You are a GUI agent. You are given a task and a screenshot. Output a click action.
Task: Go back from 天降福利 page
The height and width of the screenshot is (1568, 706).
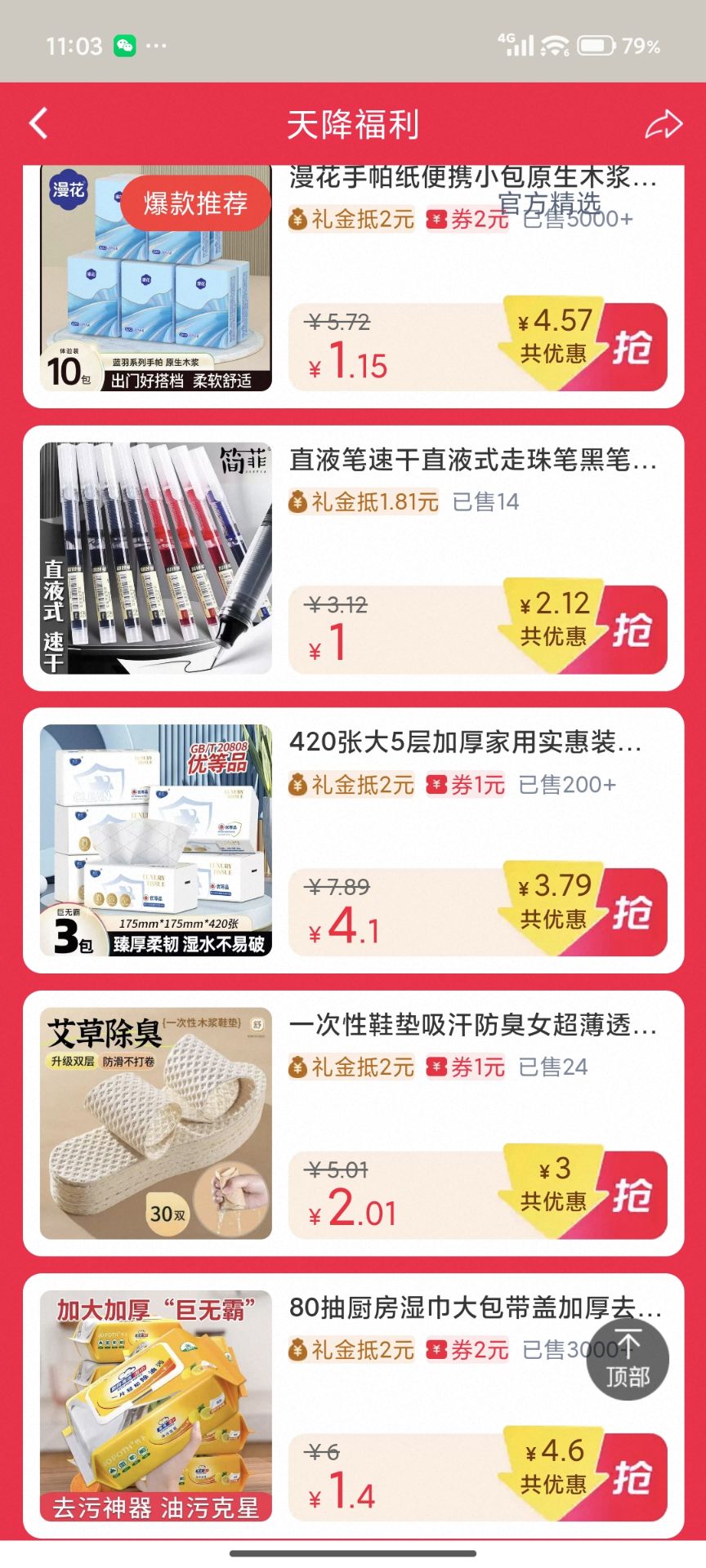(38, 124)
